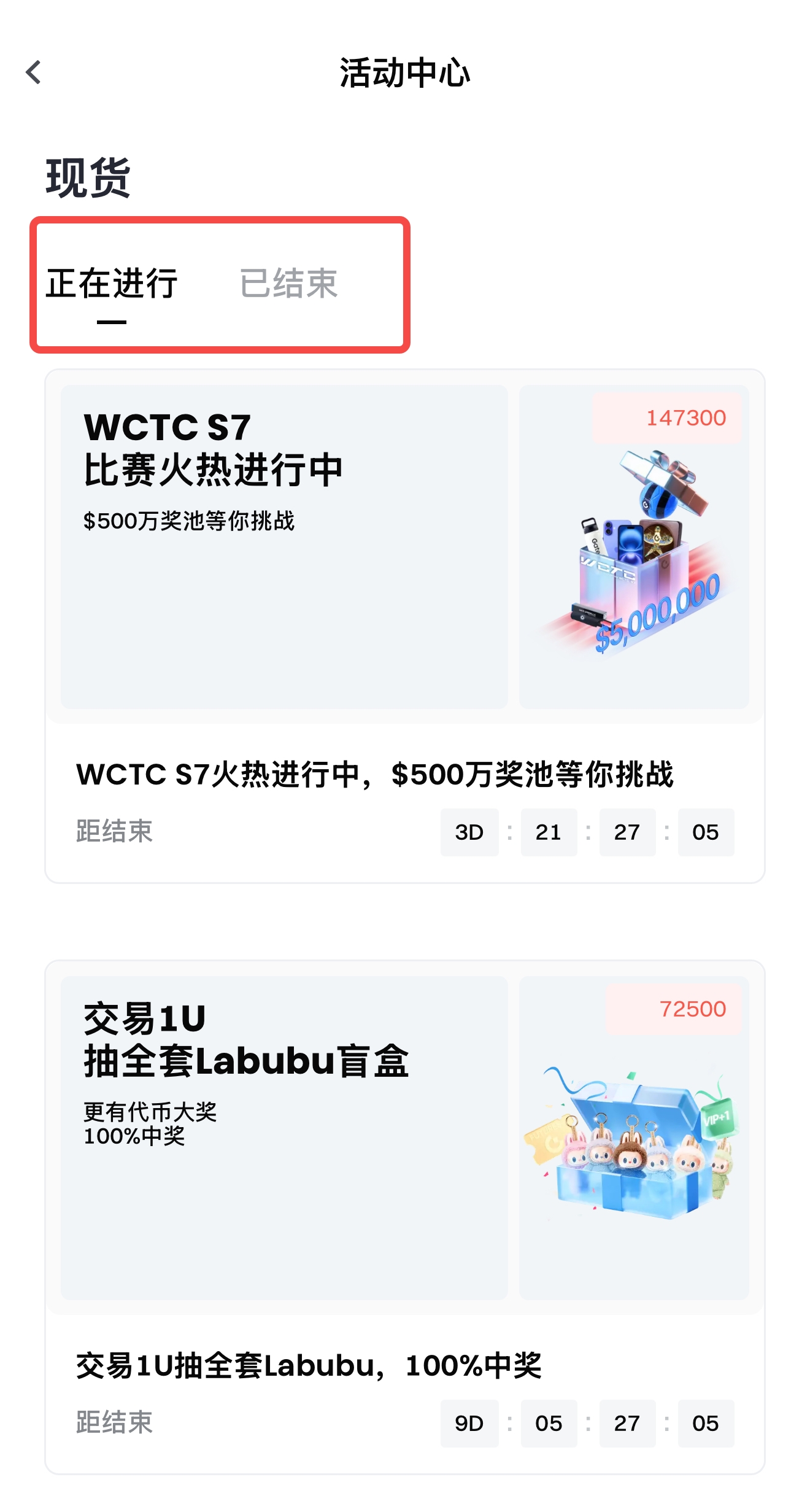The image size is (810, 1512).
Task: Select the 正在进行 tab
Action: (x=112, y=284)
